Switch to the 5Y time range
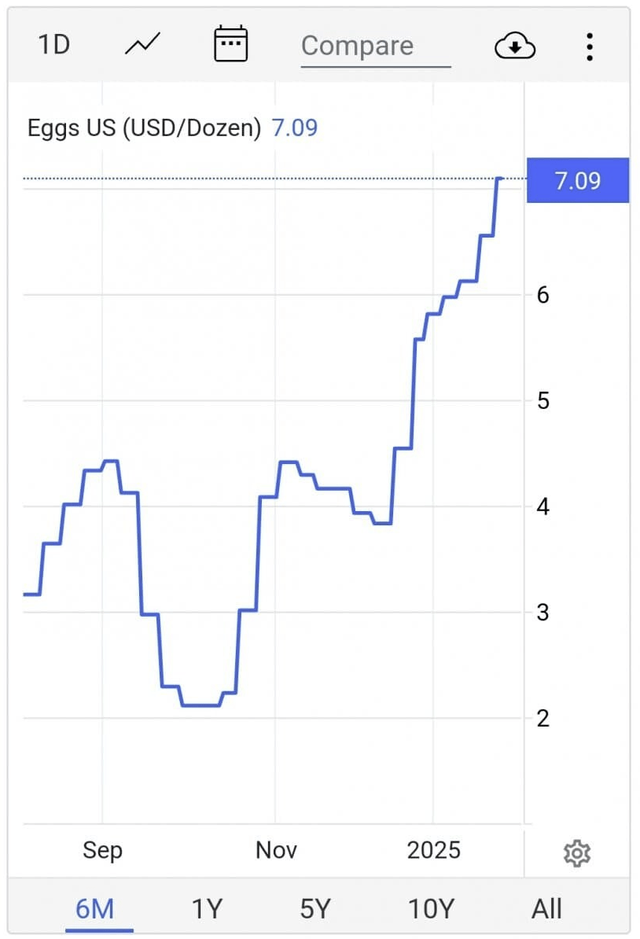640x939 pixels. tap(315, 909)
